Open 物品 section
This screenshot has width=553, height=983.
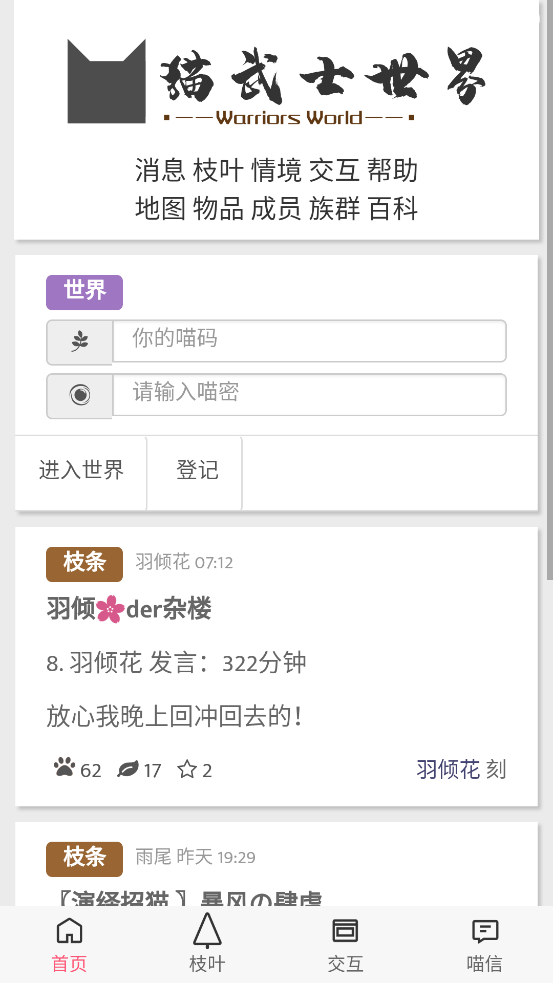tap(218, 209)
